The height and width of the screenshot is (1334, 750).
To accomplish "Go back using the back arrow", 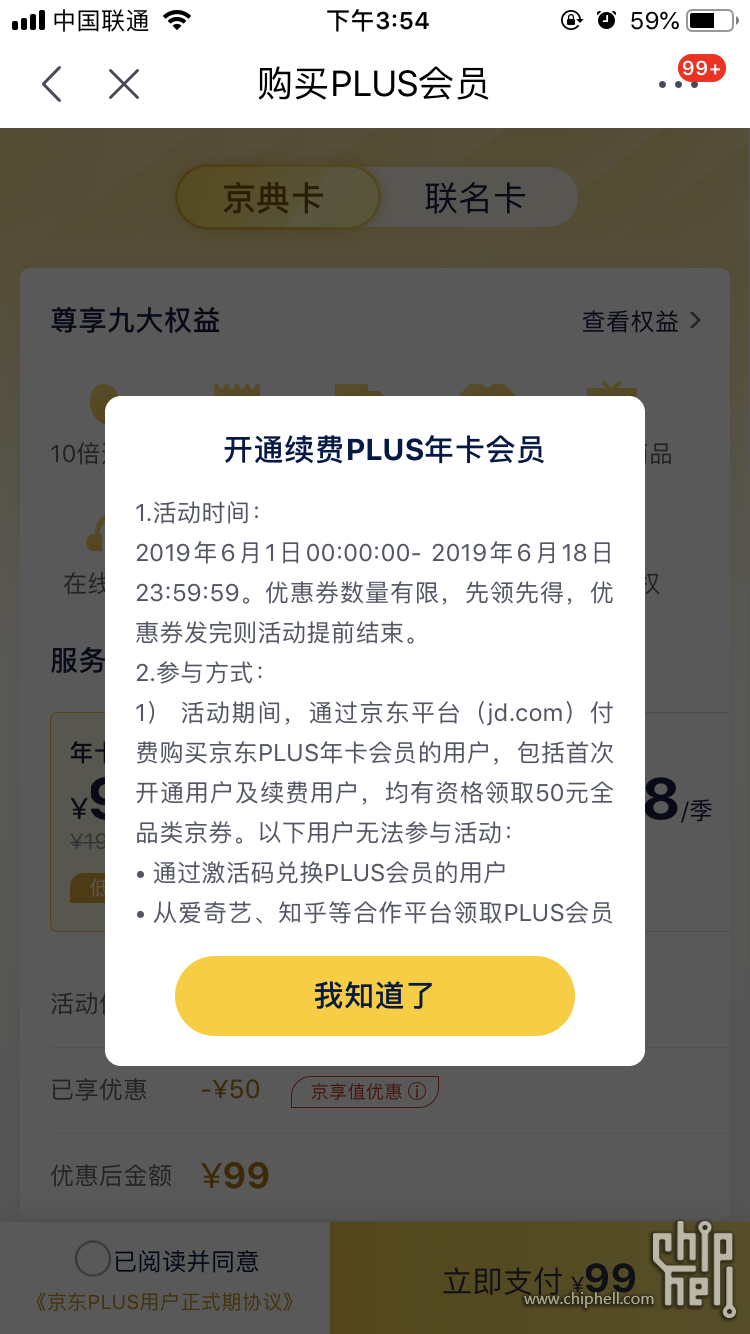I will (x=52, y=84).
